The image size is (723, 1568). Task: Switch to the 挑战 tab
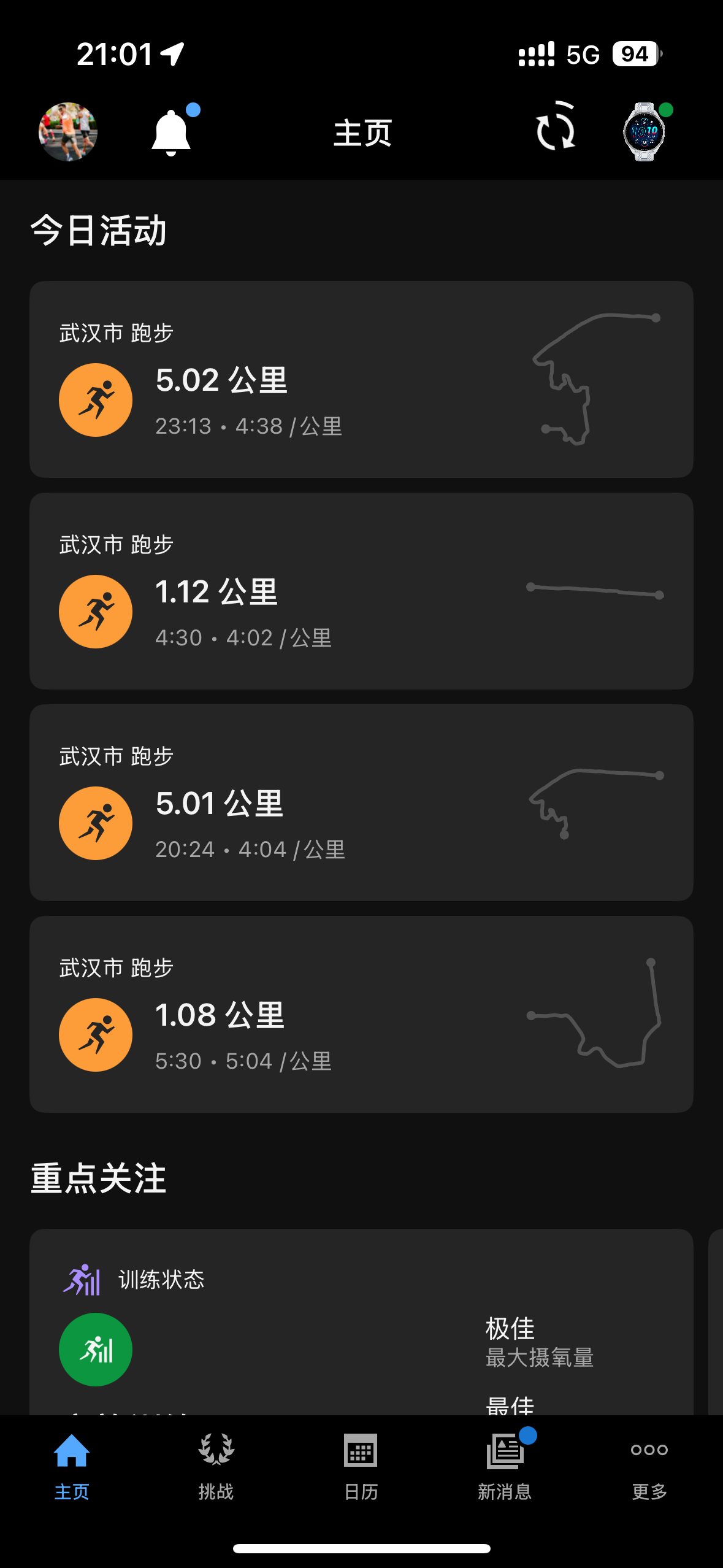[x=216, y=1466]
